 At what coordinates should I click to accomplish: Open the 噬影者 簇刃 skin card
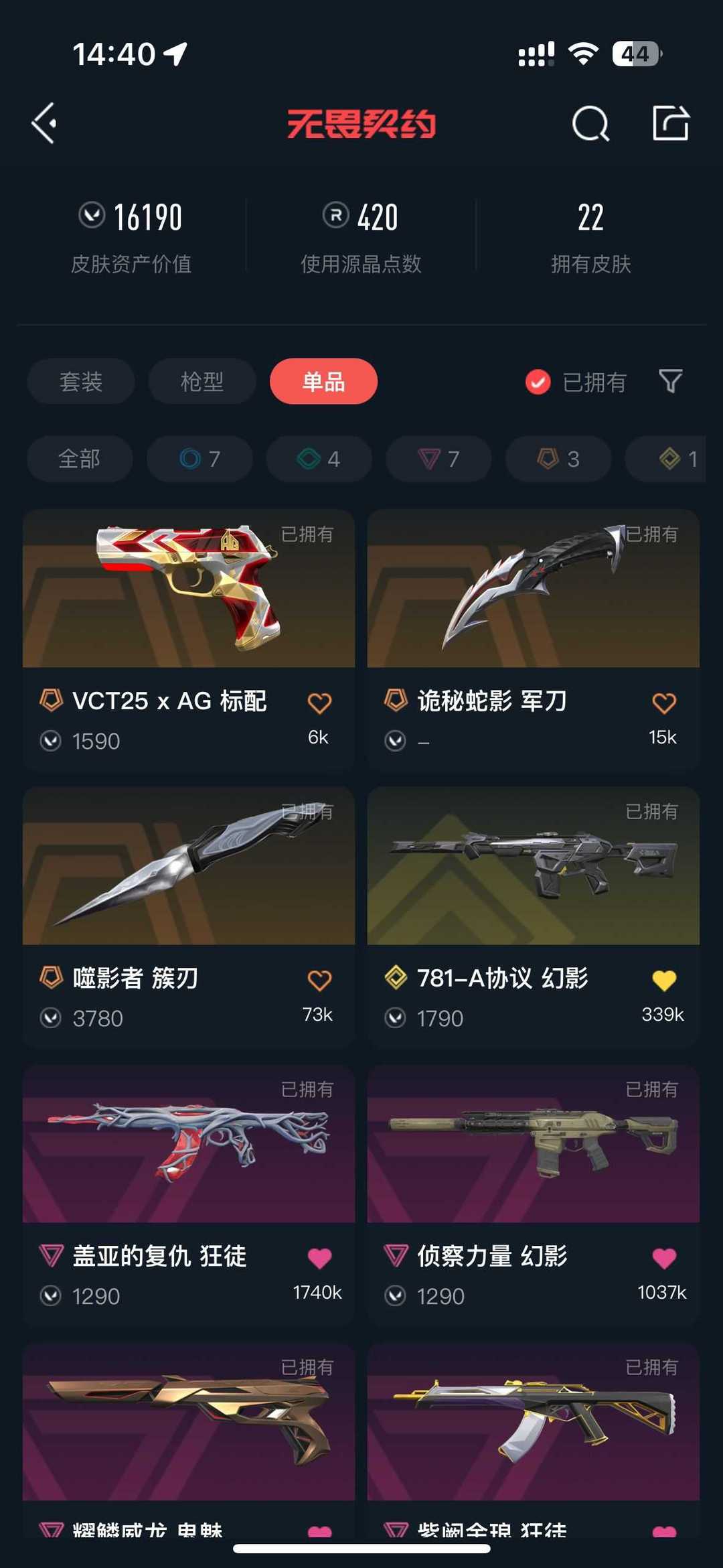point(189,918)
